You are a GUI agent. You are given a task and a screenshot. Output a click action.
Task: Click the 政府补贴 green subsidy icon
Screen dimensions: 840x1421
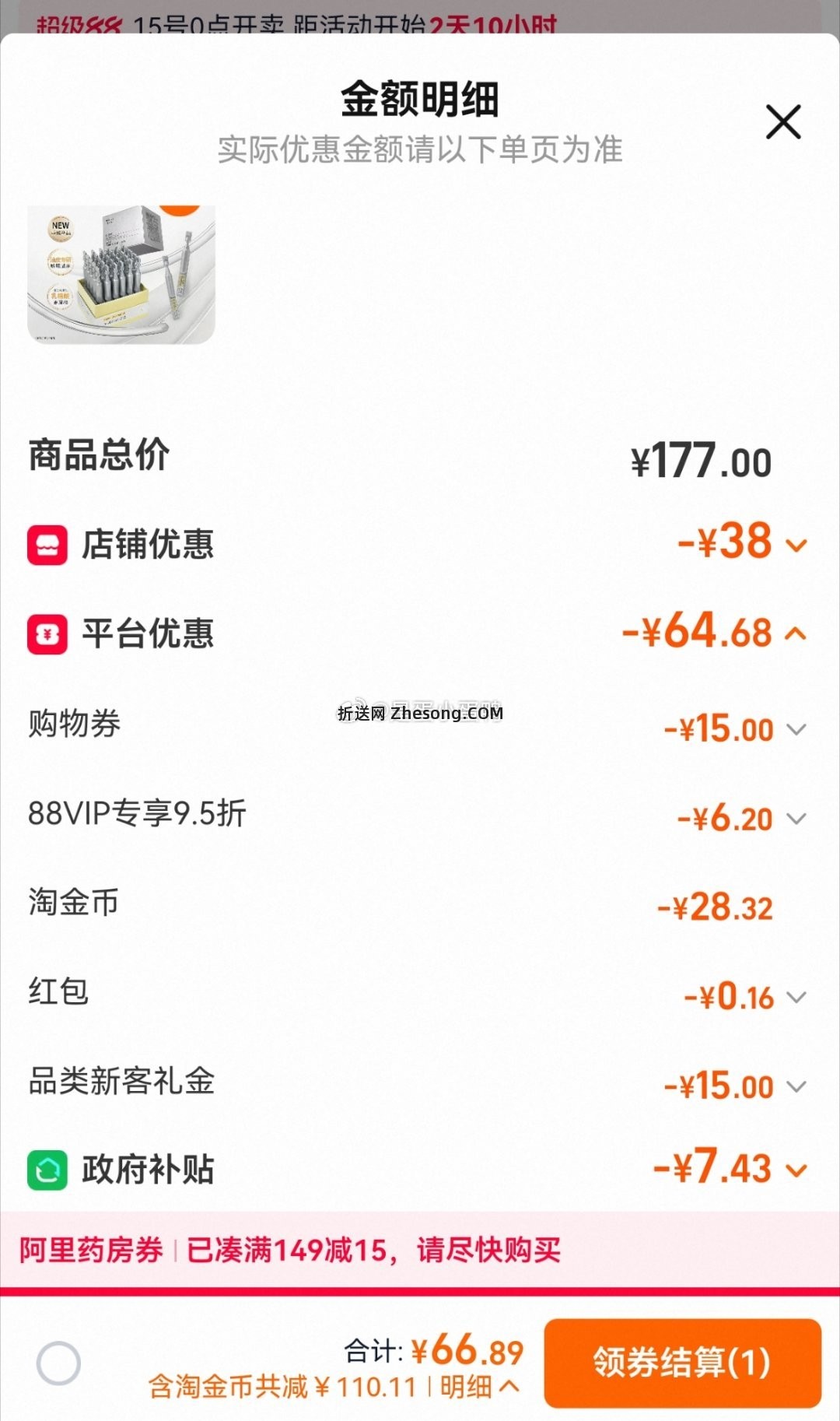click(48, 1167)
